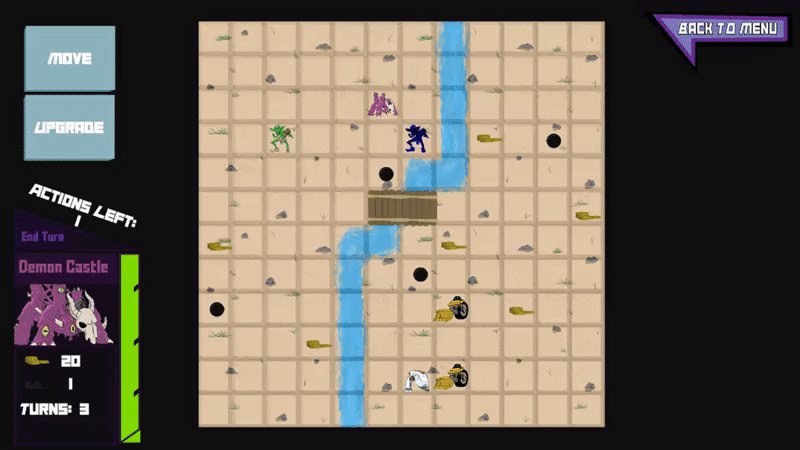The height and width of the screenshot is (450, 800).
Task: Open the Upgrade option
Action: tap(70, 128)
